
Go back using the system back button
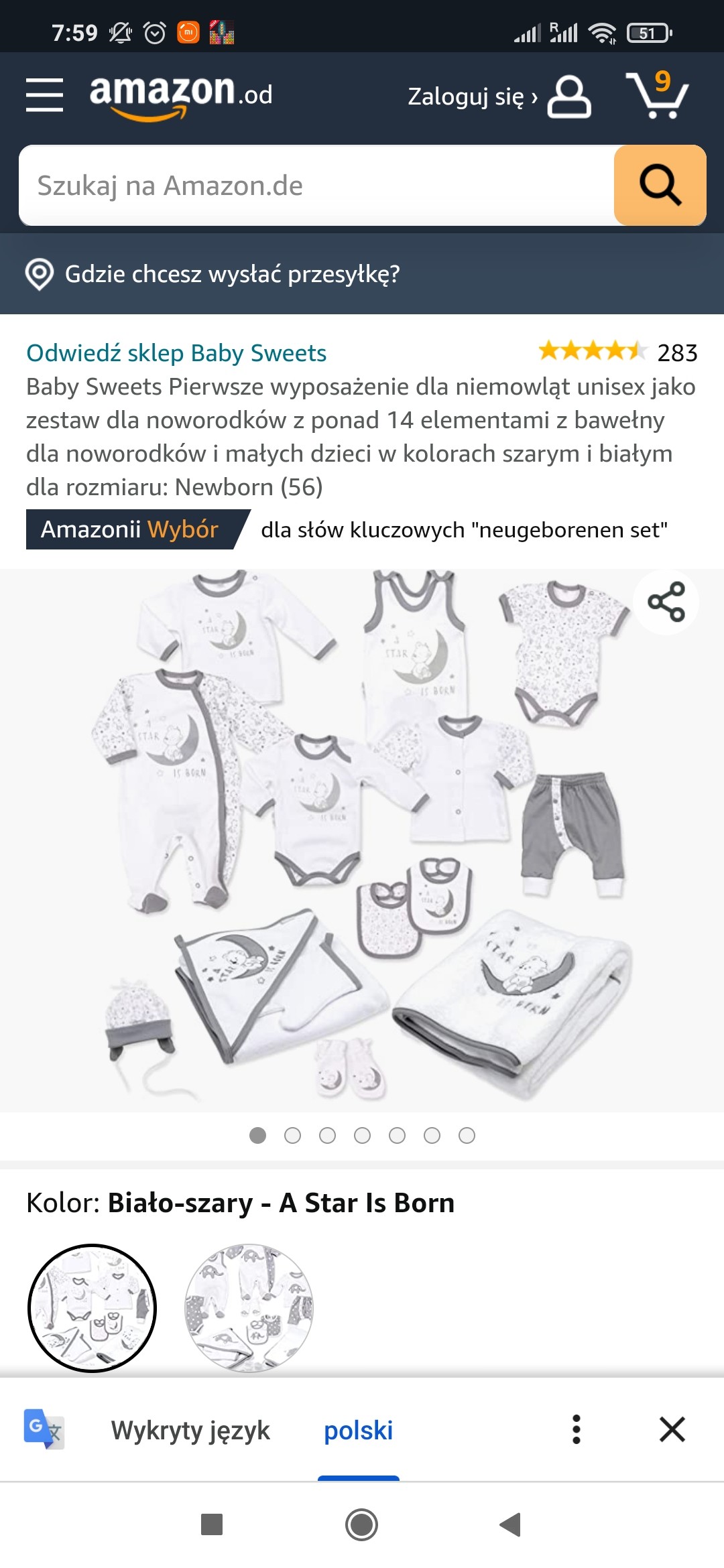click(511, 1524)
